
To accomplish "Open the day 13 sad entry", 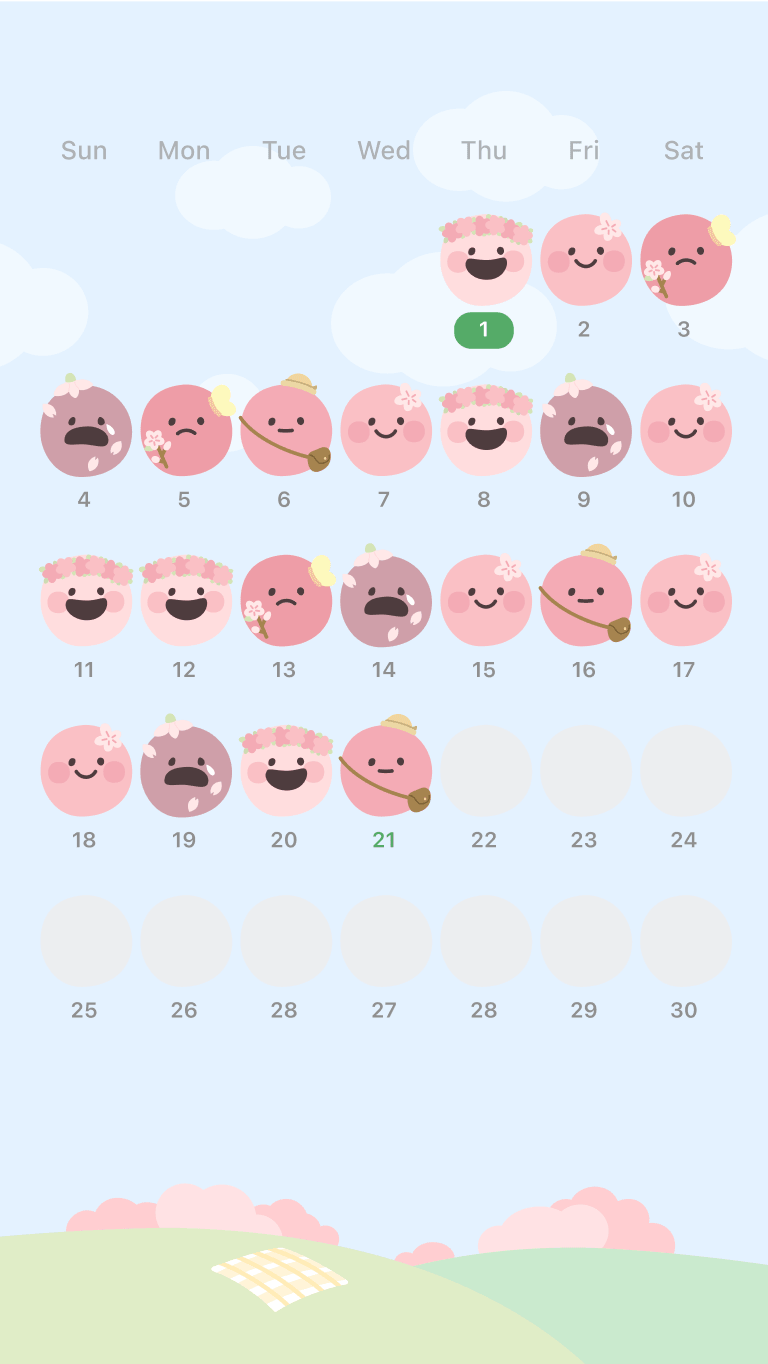I will tap(285, 601).
